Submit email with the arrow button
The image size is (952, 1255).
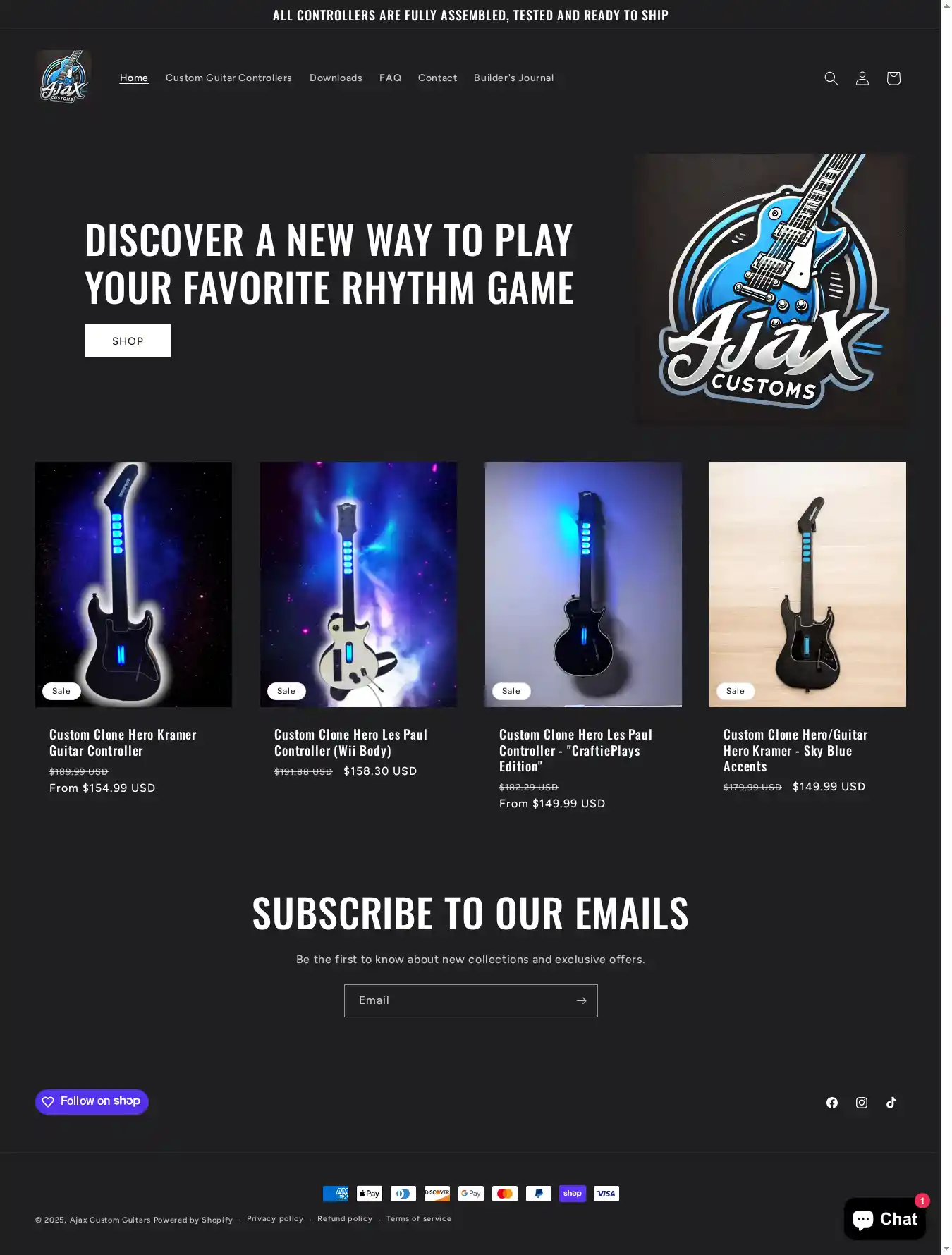point(581,1000)
